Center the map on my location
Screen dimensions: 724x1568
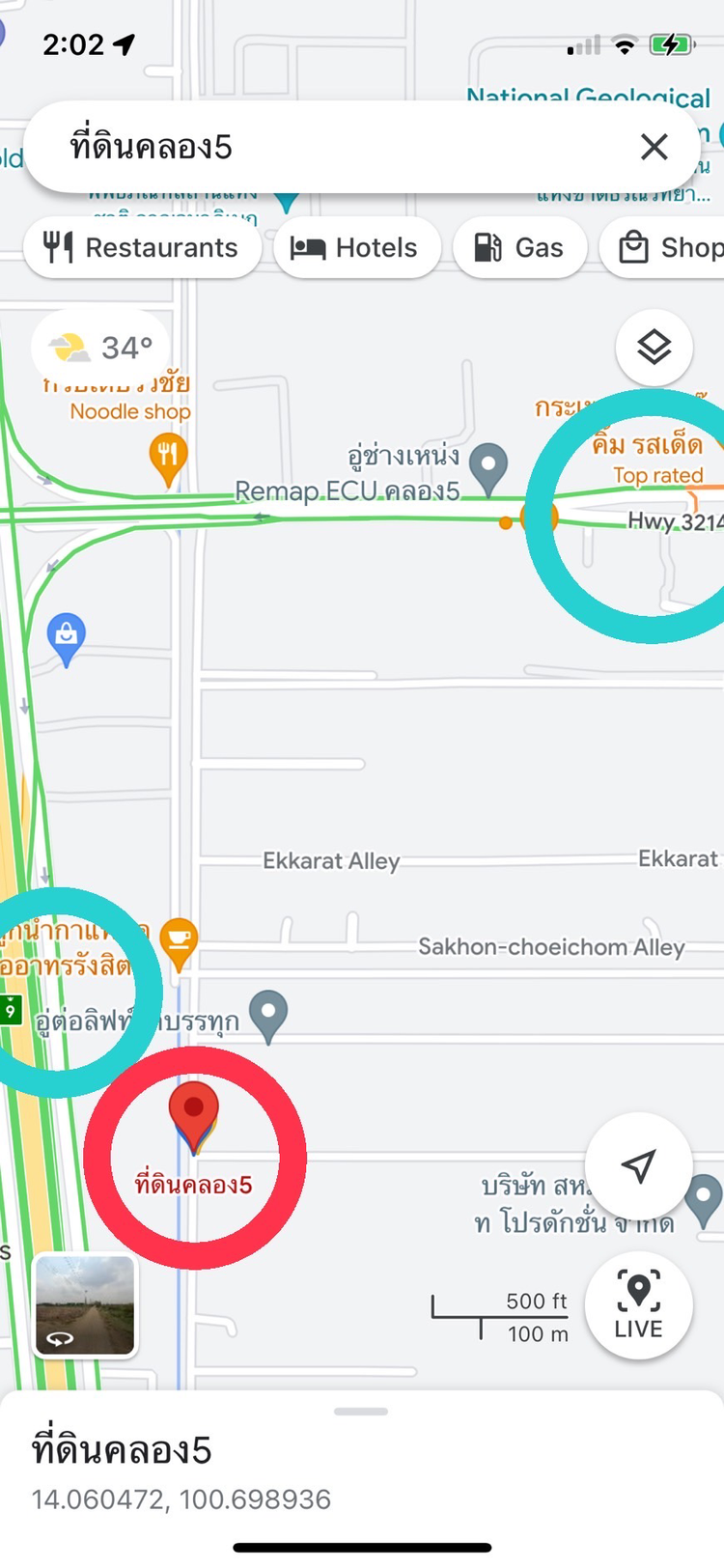(x=638, y=1166)
